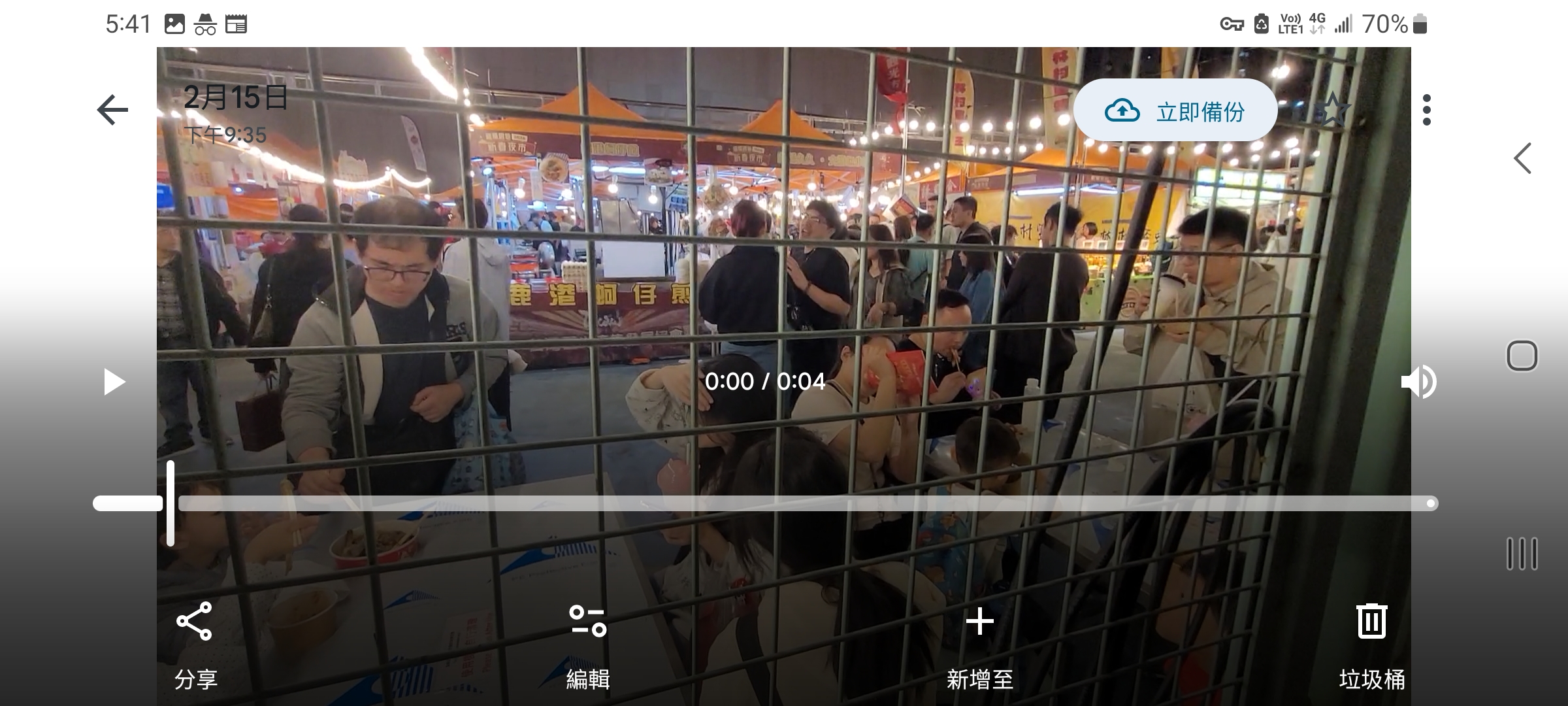Screen dimensions: 1568x706
Task: Share this video via 分享
Action: (195, 644)
